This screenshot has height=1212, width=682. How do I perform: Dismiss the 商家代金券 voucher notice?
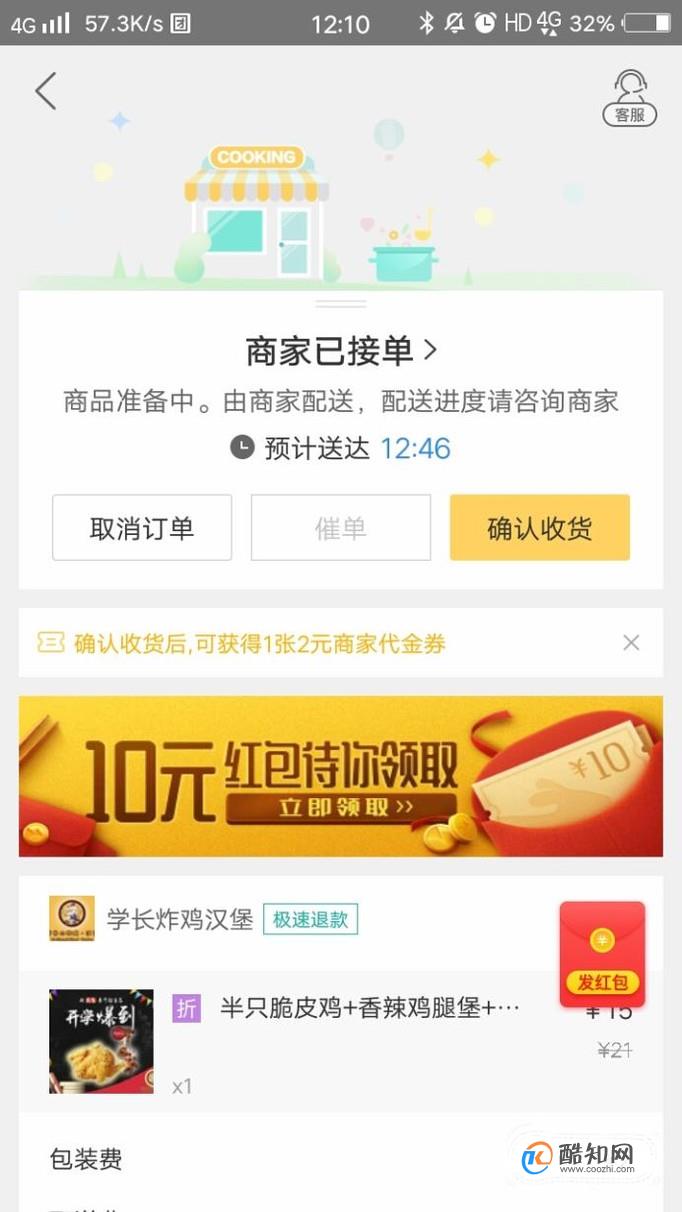click(x=631, y=643)
